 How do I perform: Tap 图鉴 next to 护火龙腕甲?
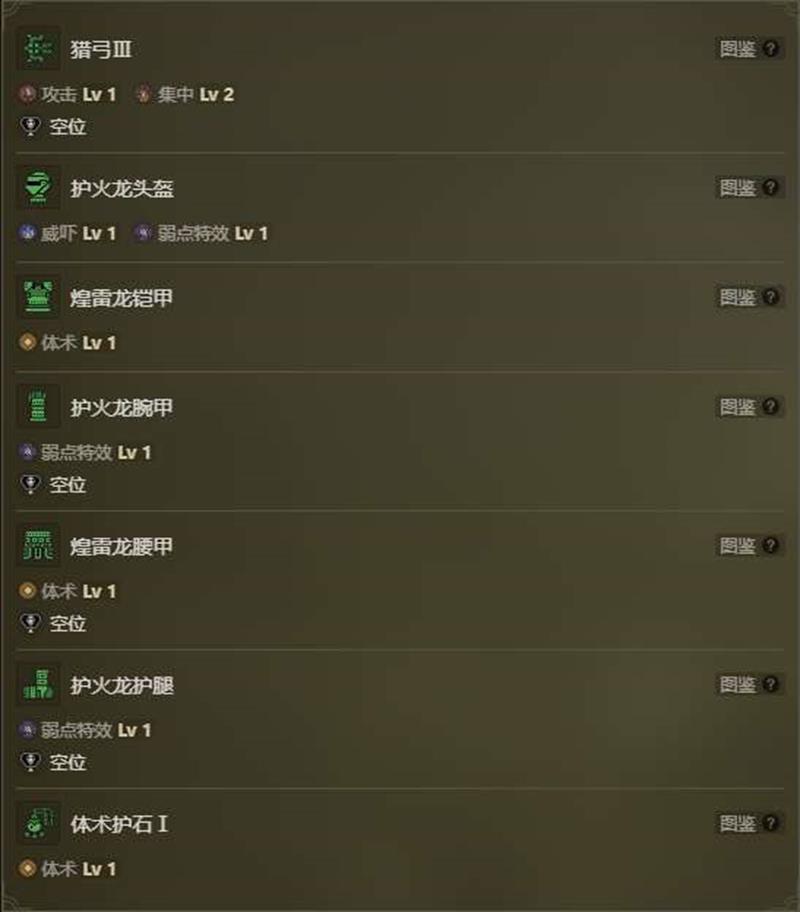(748, 407)
